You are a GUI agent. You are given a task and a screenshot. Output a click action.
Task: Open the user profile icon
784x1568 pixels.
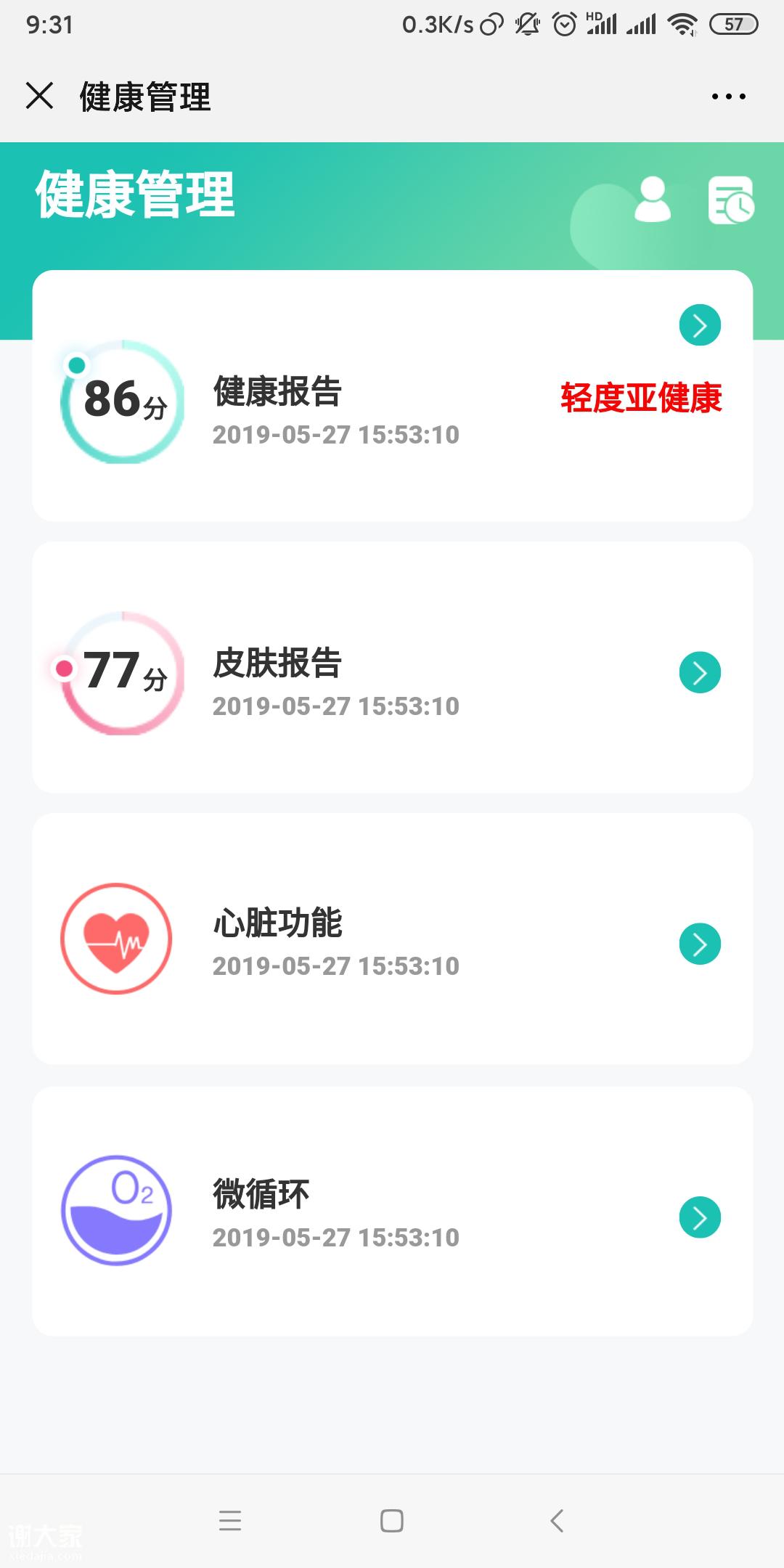pos(652,200)
